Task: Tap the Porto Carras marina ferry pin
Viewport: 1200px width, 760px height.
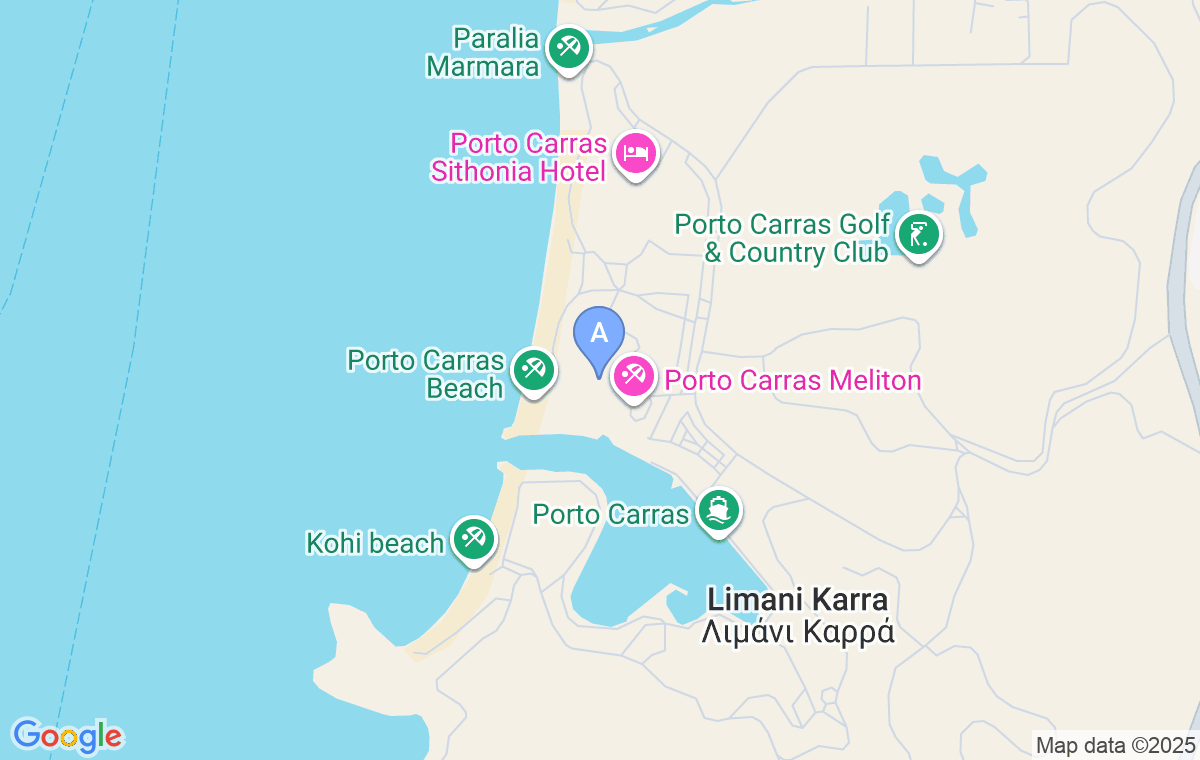Action: coord(718,510)
